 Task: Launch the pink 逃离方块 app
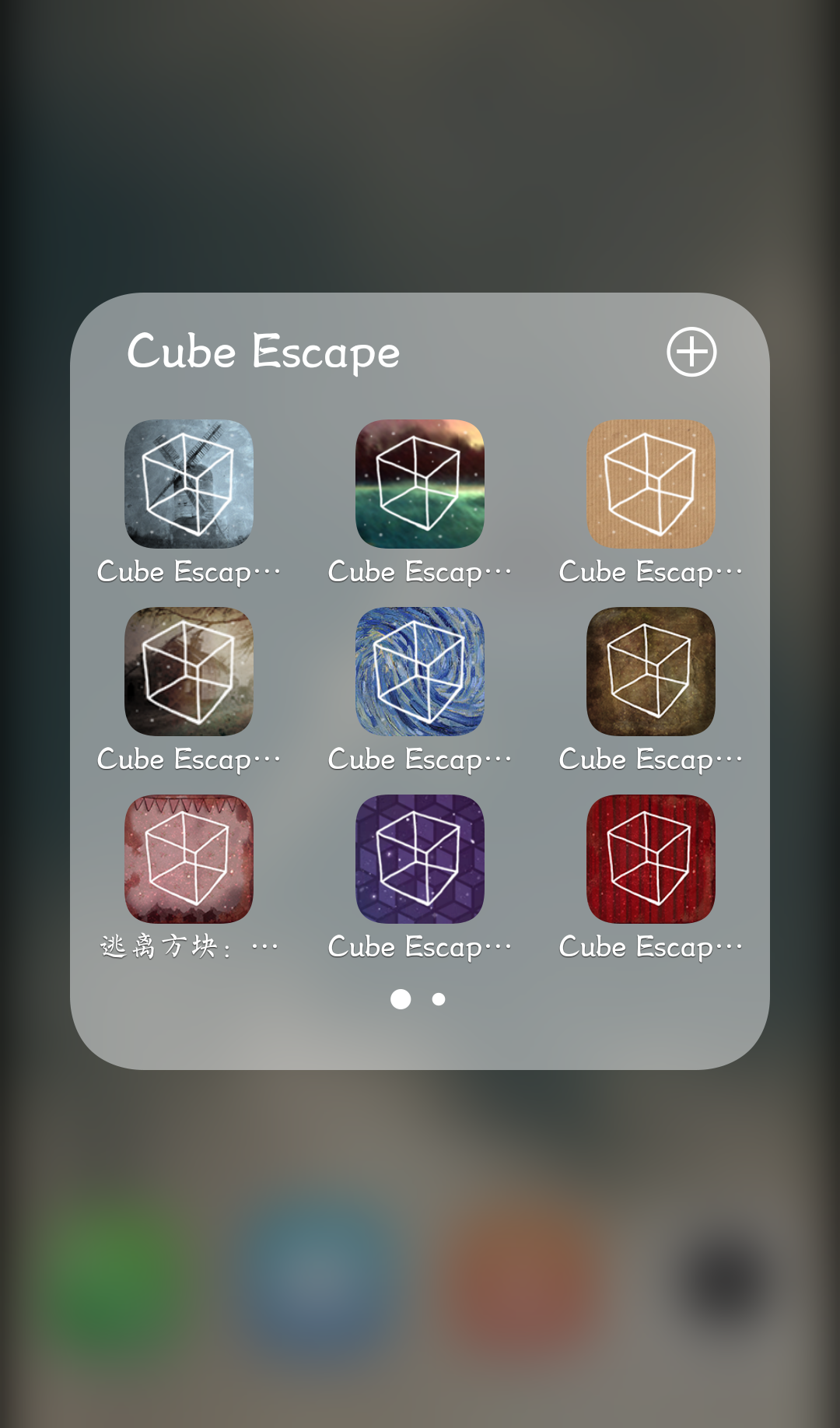(188, 859)
